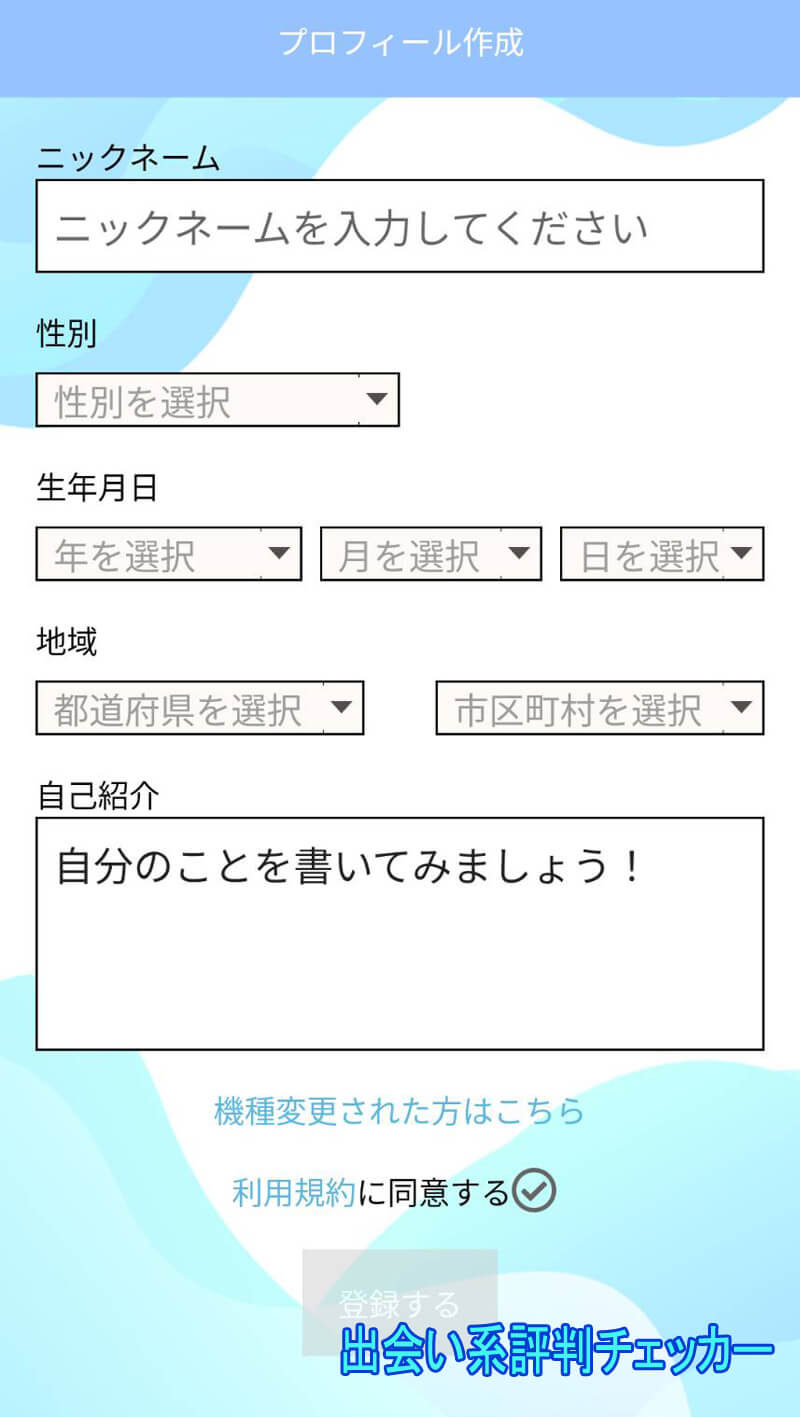The height and width of the screenshot is (1417, 800).
Task: Open the gender selection dropdown
Action: pyautogui.click(x=217, y=400)
